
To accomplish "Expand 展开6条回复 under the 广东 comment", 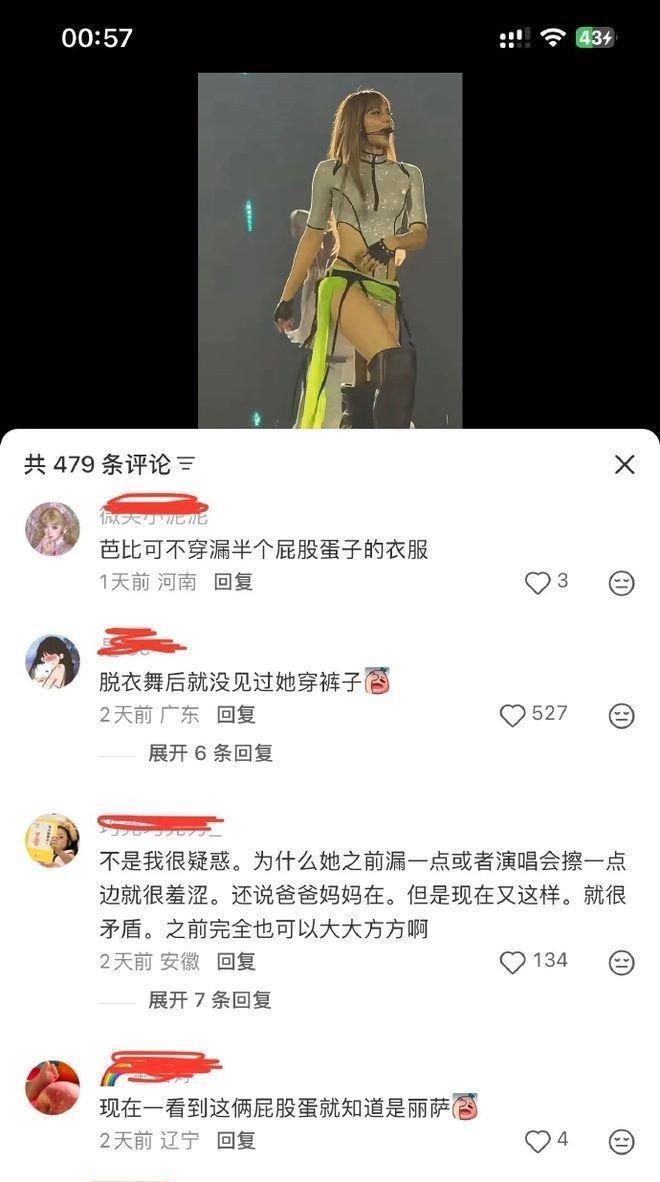I will click(x=210, y=753).
